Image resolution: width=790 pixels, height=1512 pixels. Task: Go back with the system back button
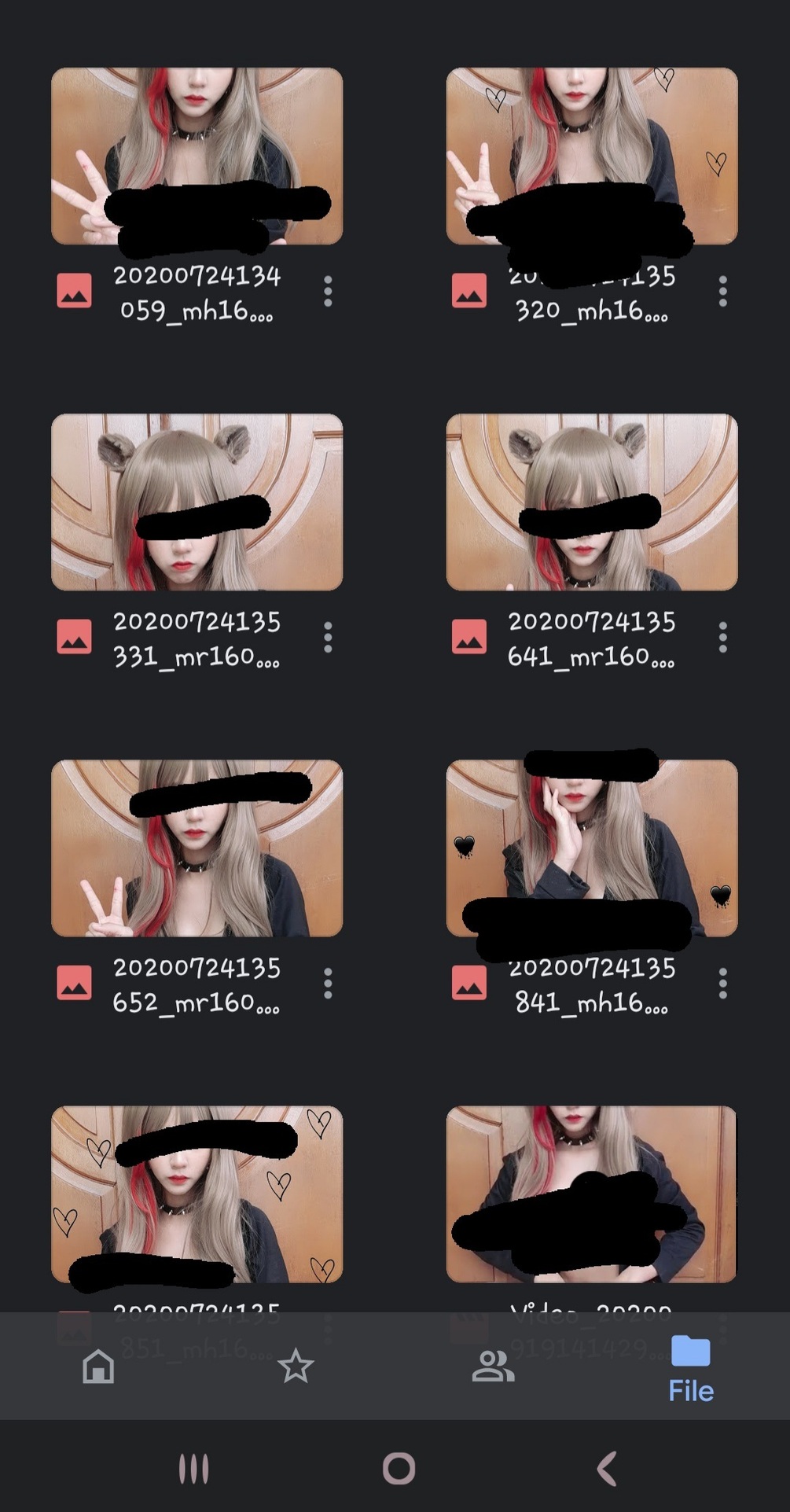[x=606, y=1468]
